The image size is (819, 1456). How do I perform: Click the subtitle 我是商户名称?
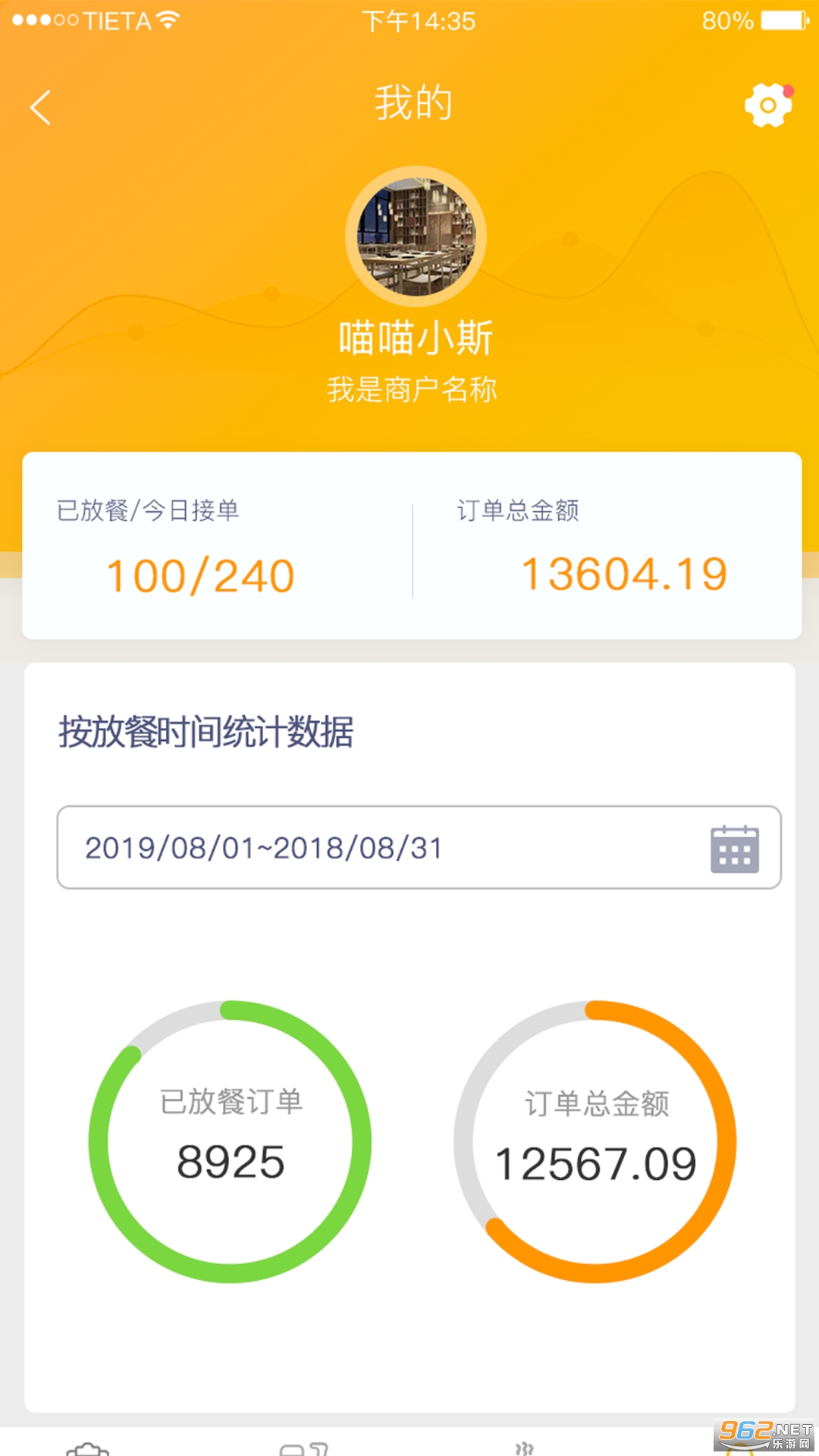(416, 387)
